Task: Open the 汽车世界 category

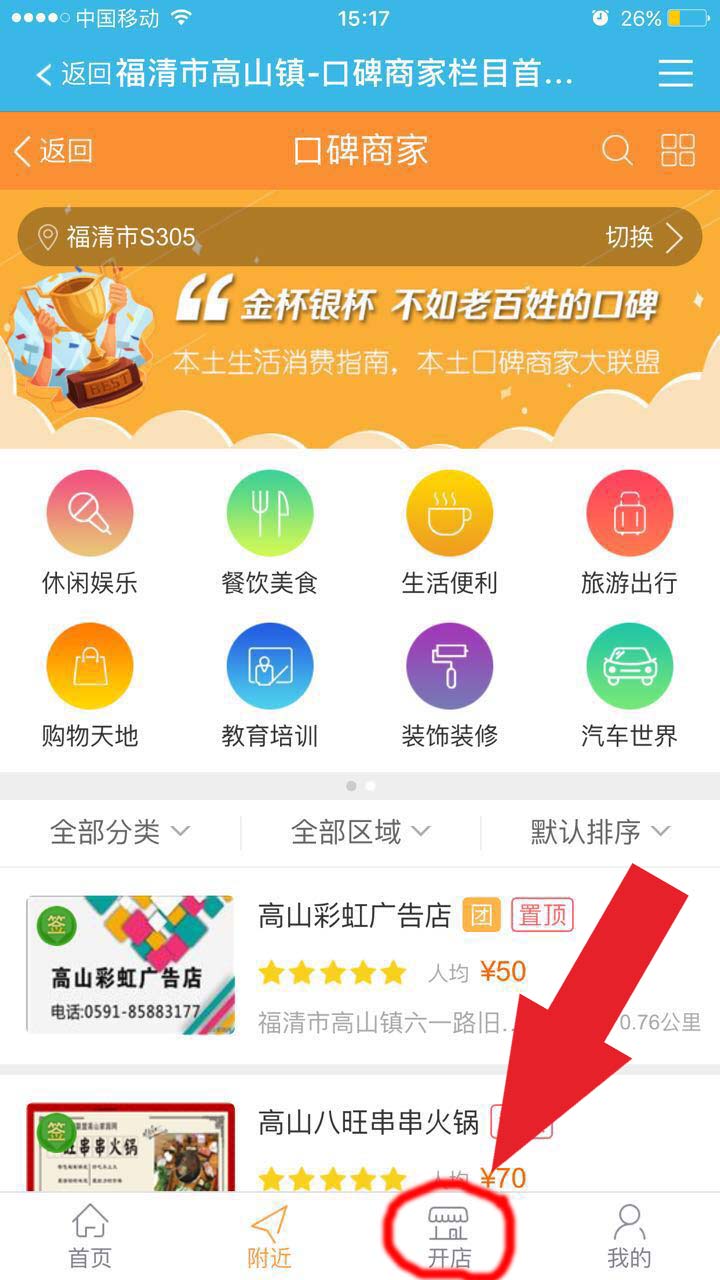Action: [x=629, y=686]
